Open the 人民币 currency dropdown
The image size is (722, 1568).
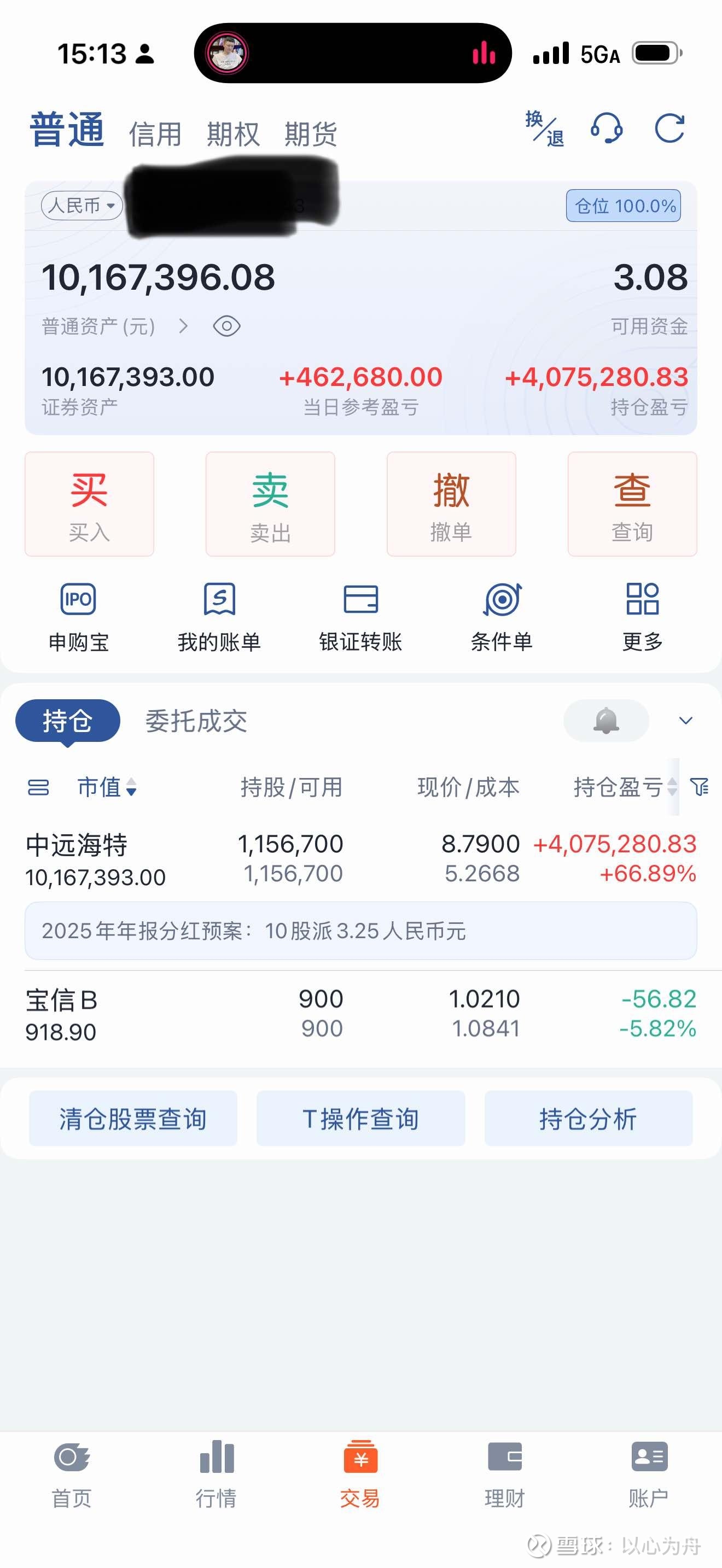[80, 205]
